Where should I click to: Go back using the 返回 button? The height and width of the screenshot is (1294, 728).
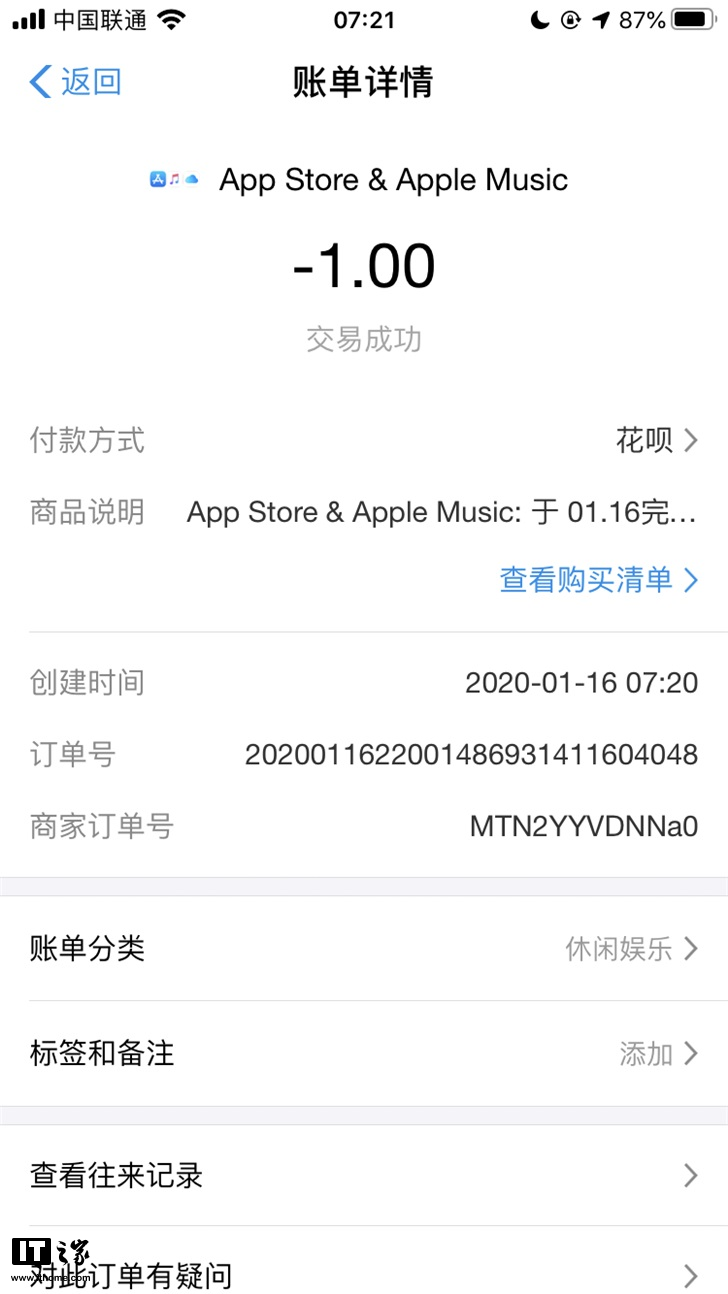click(x=76, y=82)
